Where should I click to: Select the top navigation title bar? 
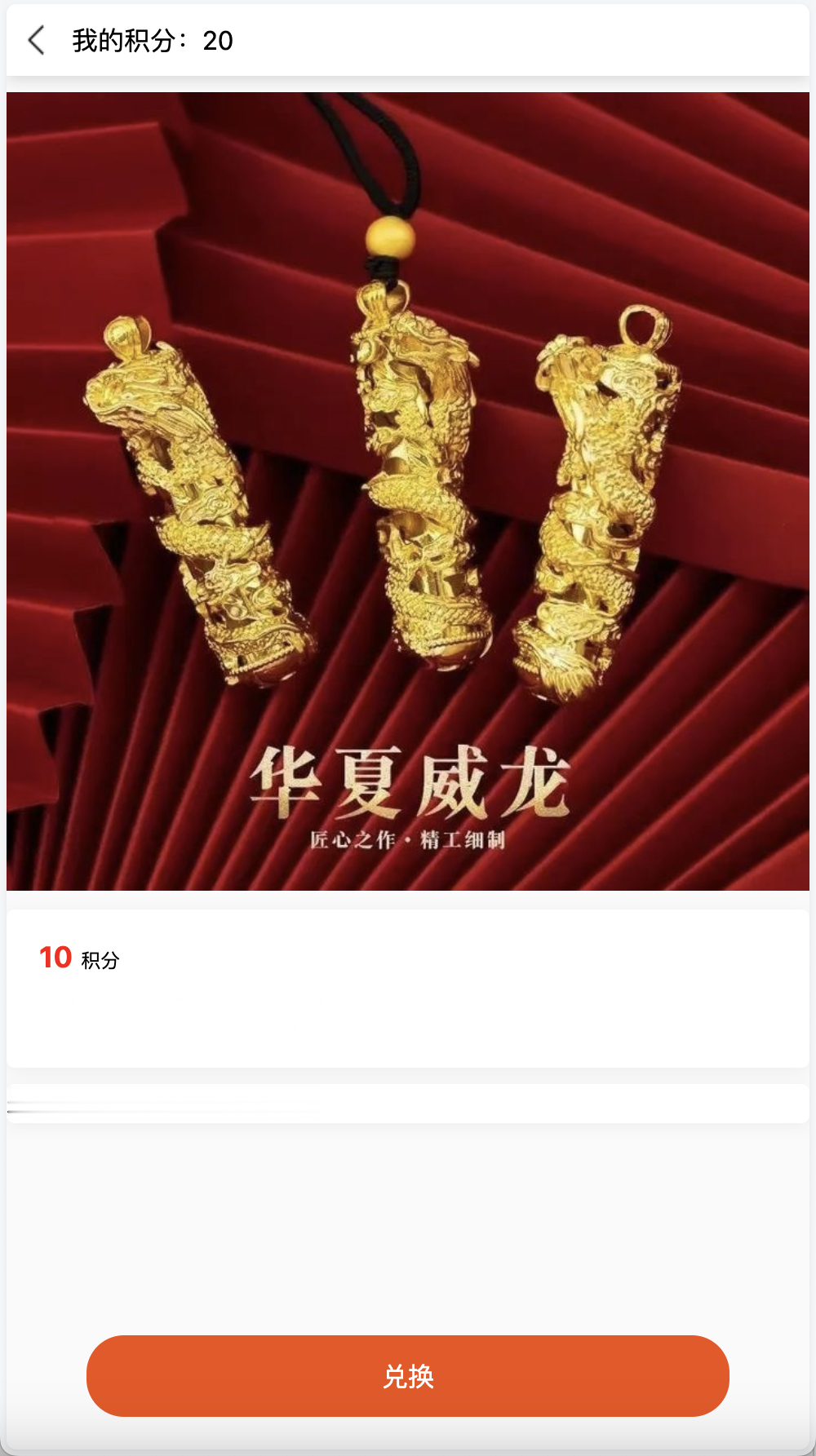[408, 39]
